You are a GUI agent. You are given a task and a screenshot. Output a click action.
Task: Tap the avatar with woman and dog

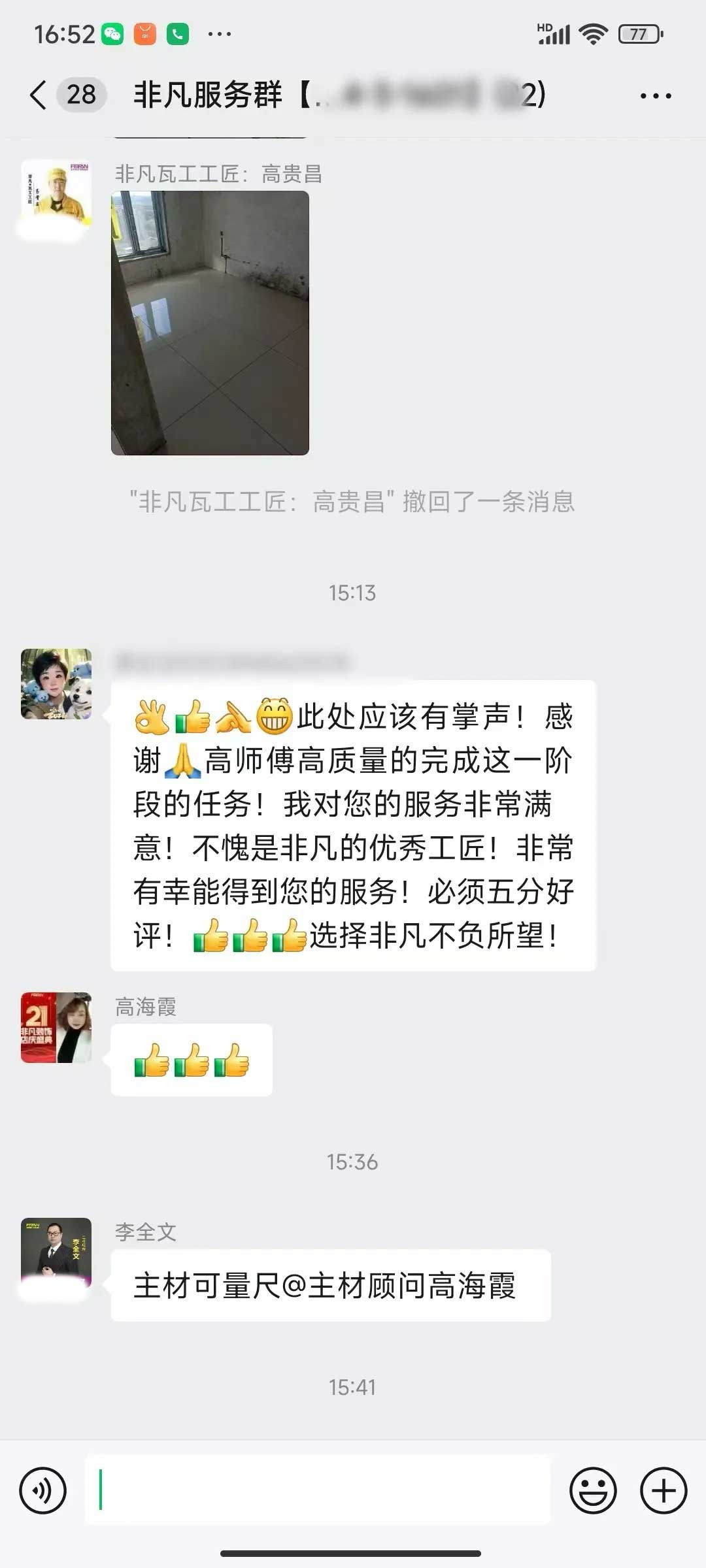pos(56,684)
